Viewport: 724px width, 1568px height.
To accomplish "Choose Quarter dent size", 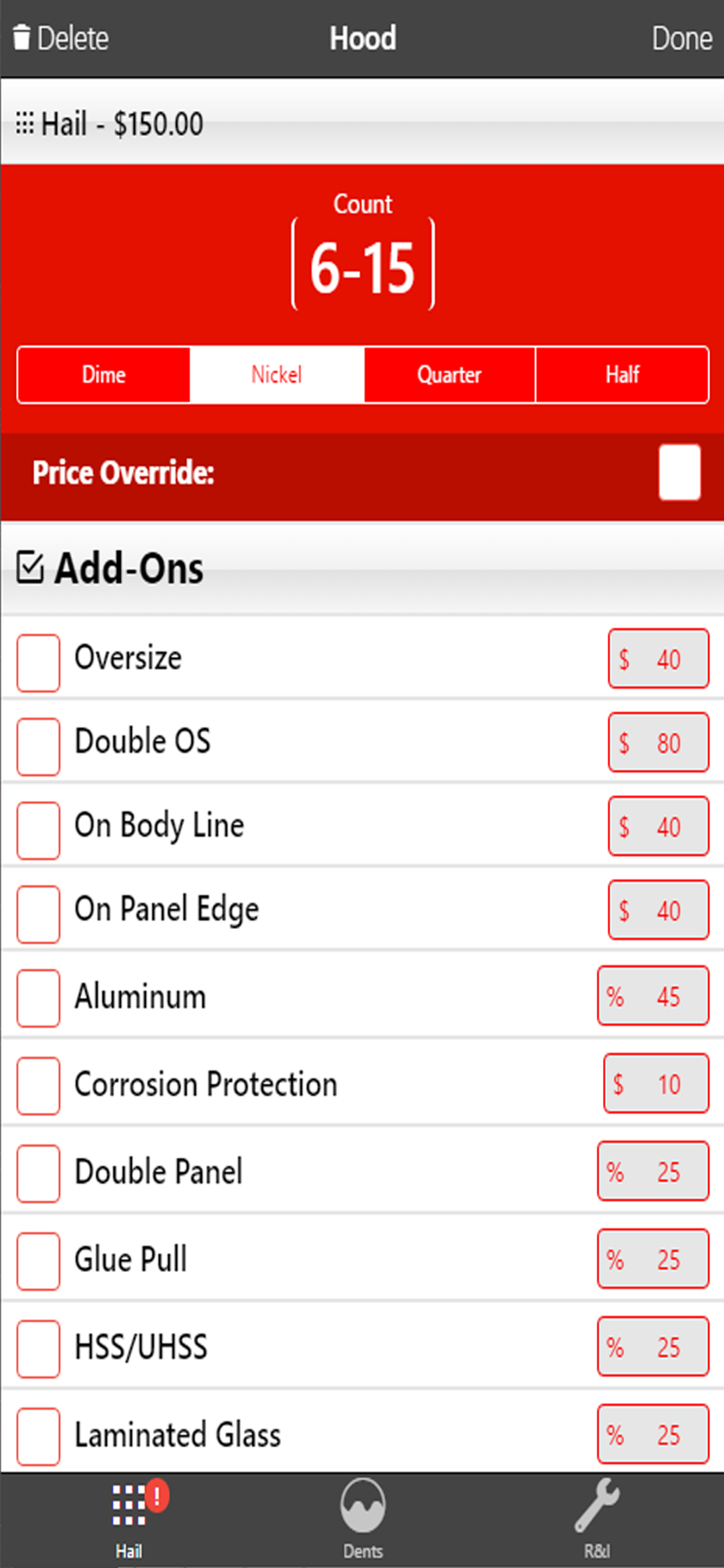I will [x=449, y=374].
